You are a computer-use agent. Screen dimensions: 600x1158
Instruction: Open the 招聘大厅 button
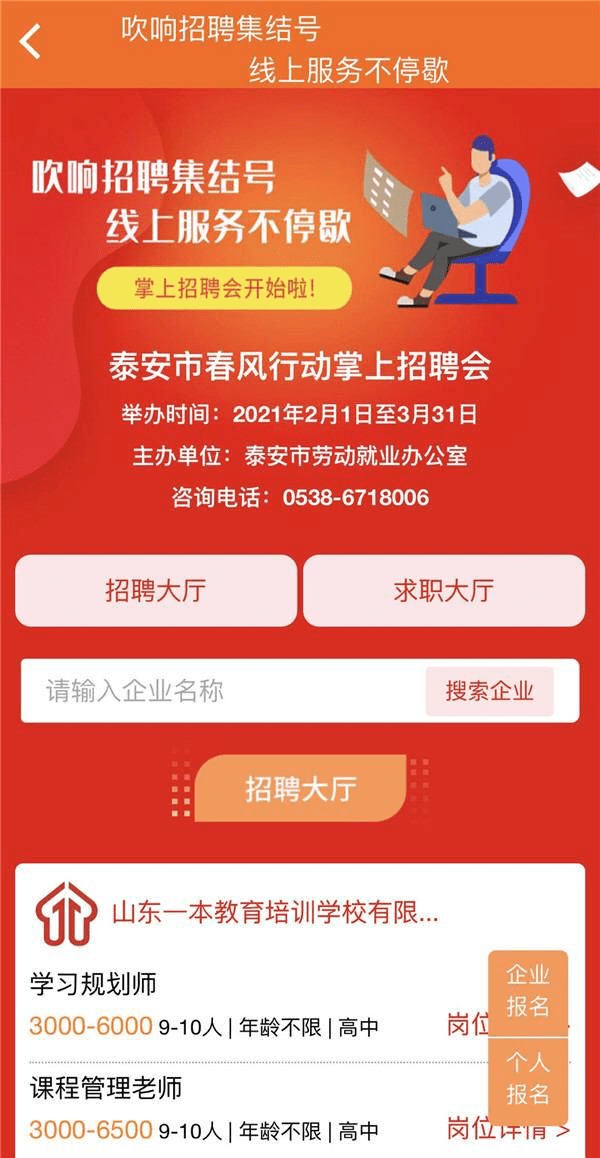156,591
